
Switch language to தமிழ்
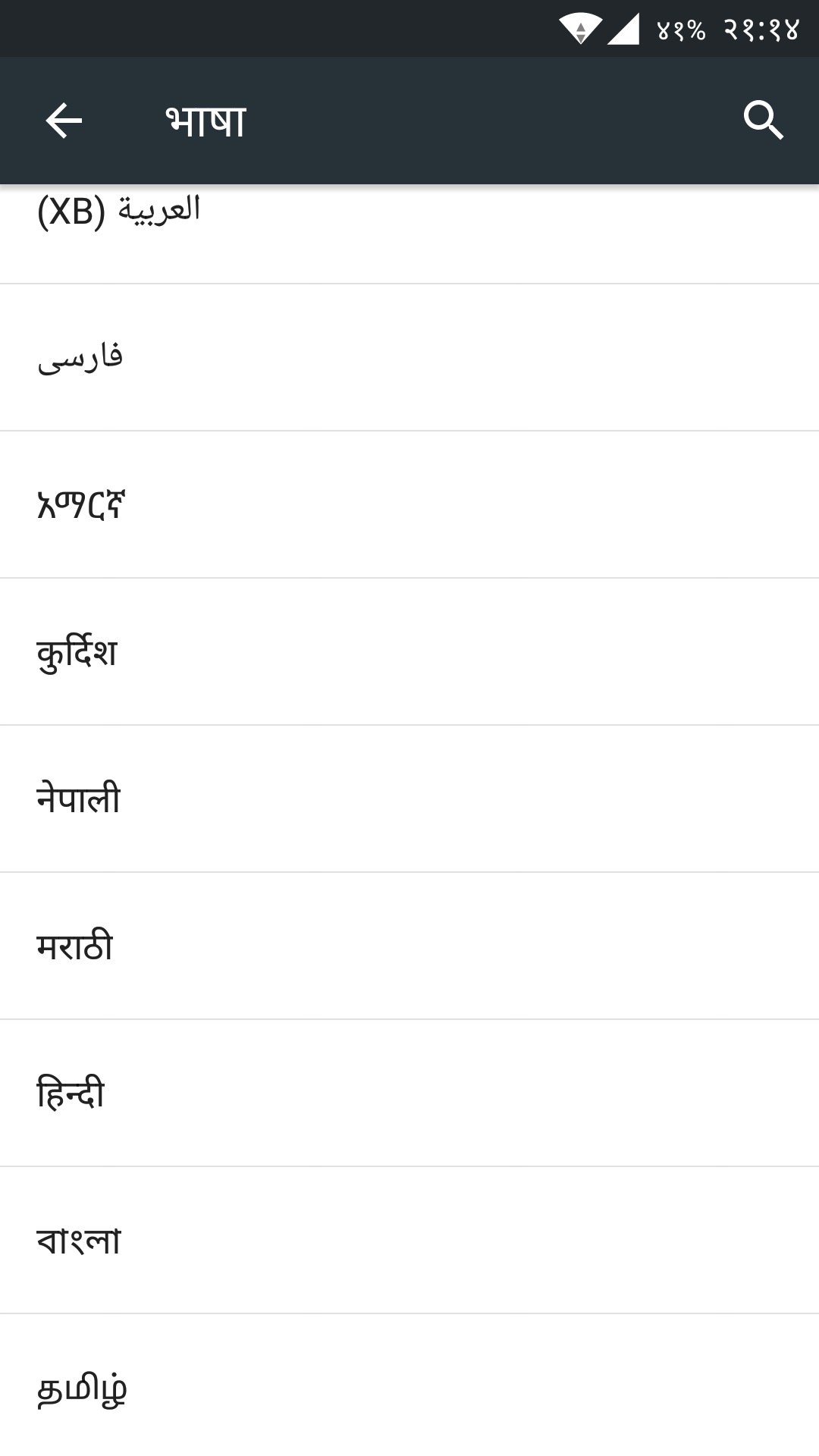82,1387
